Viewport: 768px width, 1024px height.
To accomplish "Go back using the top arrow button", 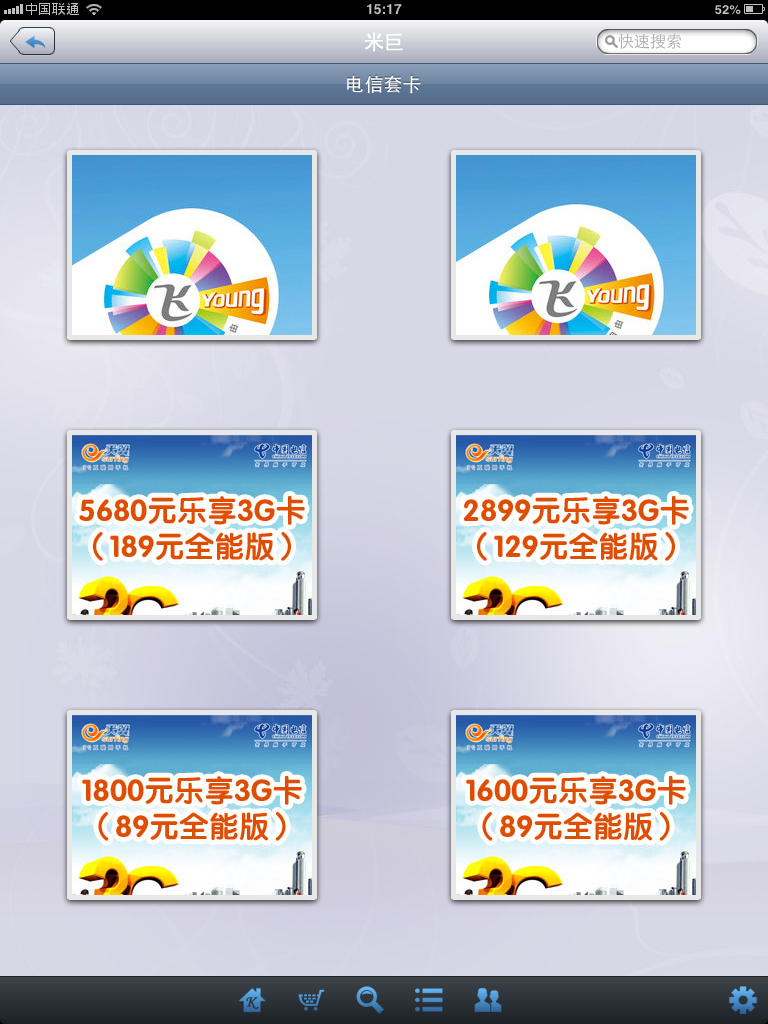I will click(x=33, y=42).
